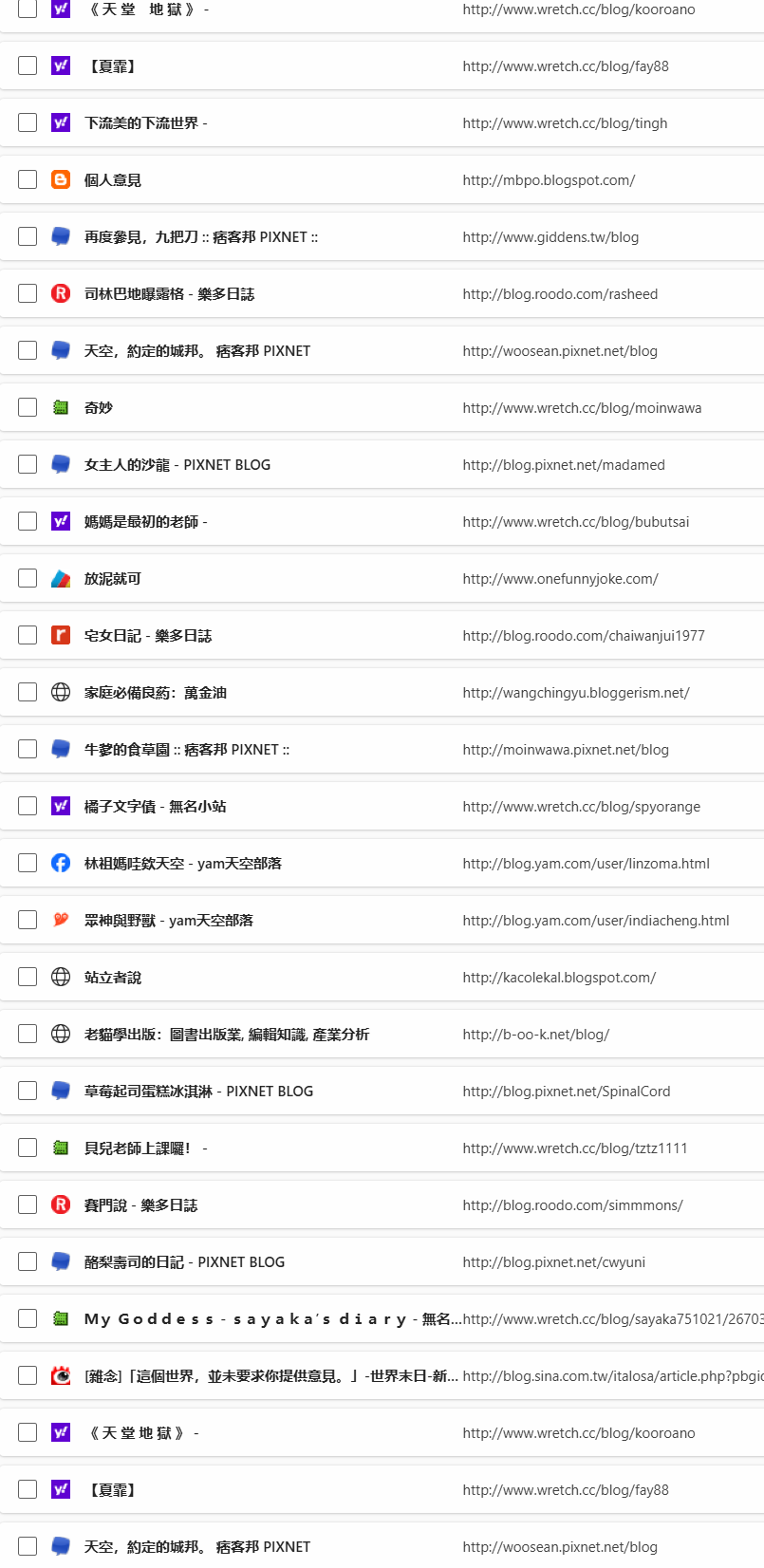
Task: Open the 個人意見 bookmark row
Action: click(113, 180)
